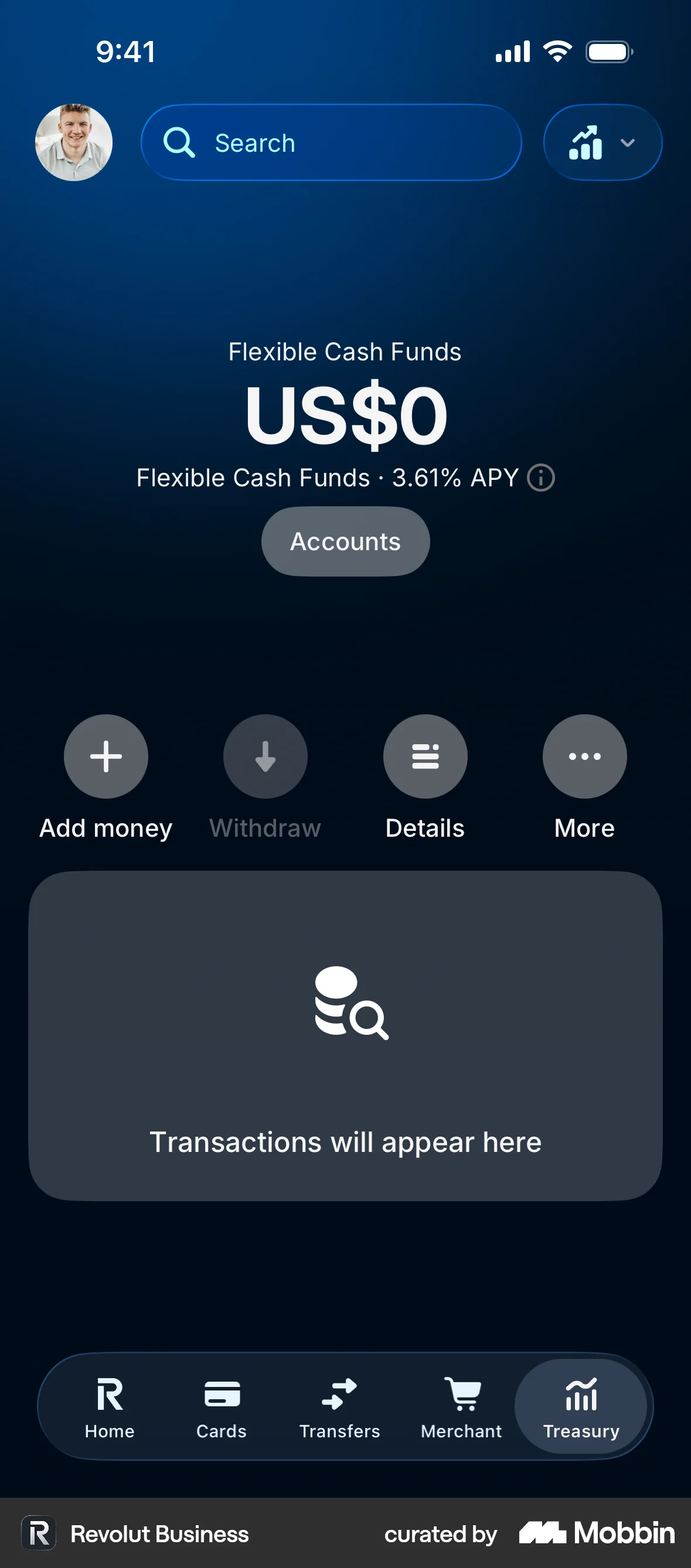
Task: Click the empty transactions placeholder area
Action: pyautogui.click(x=345, y=1035)
